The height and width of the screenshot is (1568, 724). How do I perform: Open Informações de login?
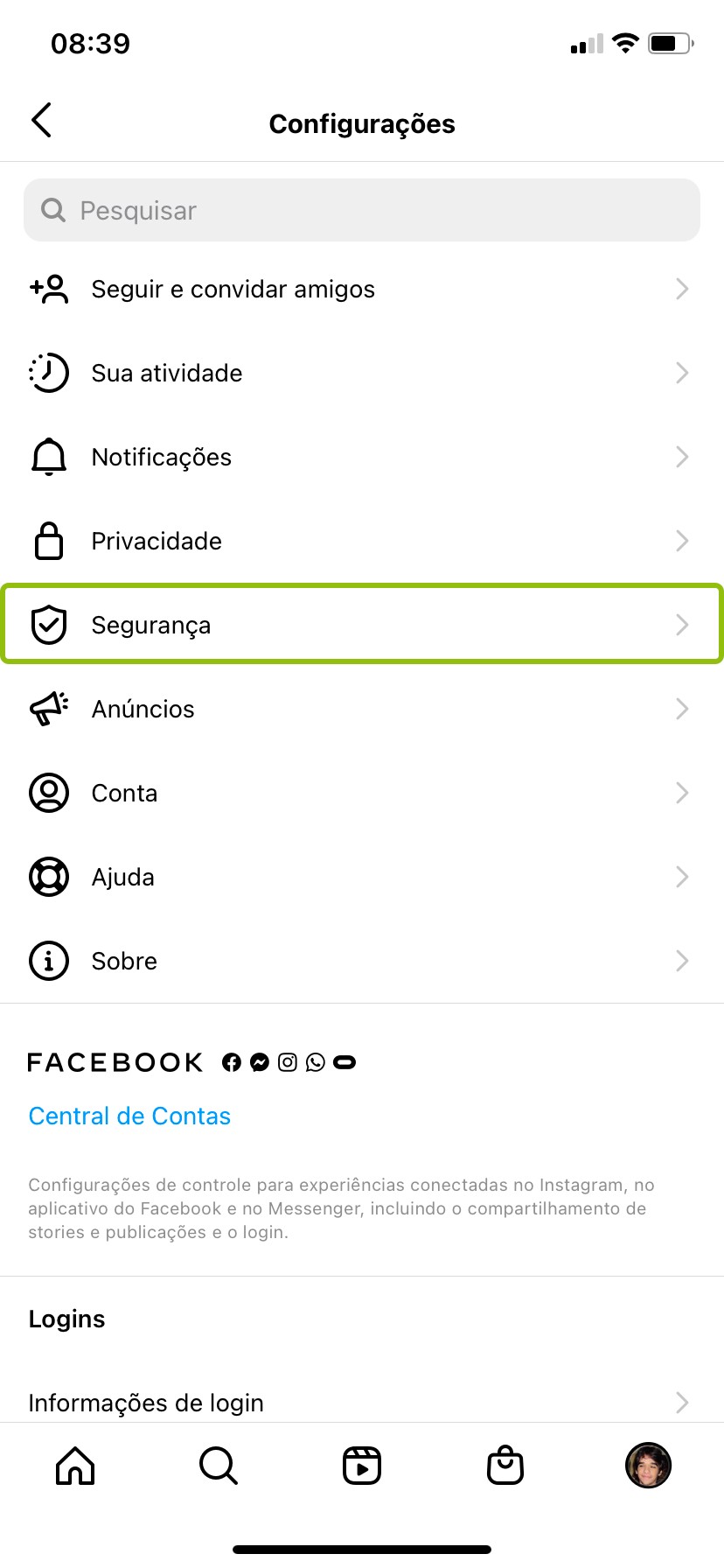[362, 1402]
